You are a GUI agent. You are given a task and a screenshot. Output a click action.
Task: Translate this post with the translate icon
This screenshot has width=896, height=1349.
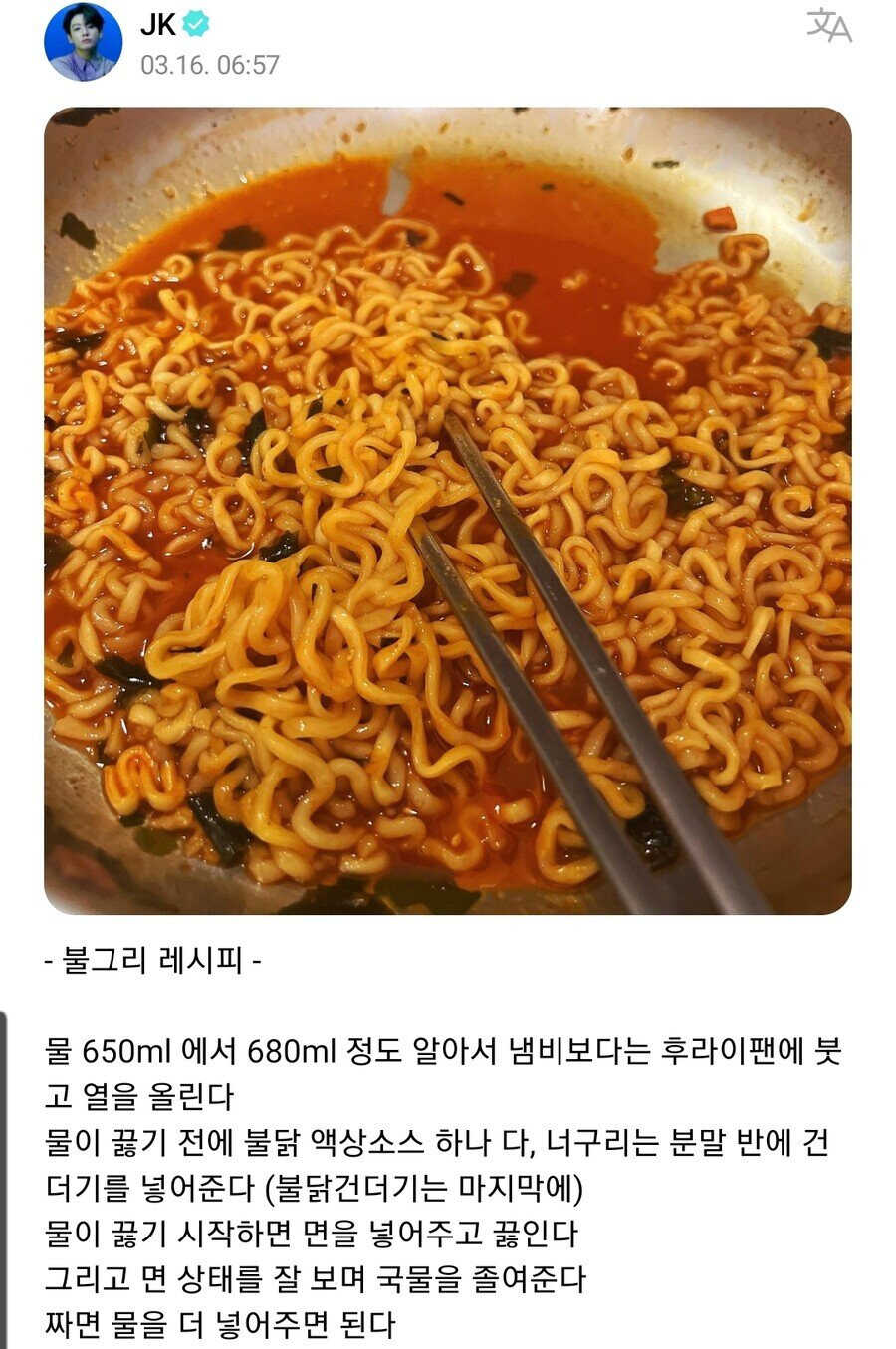pyautogui.click(x=828, y=27)
